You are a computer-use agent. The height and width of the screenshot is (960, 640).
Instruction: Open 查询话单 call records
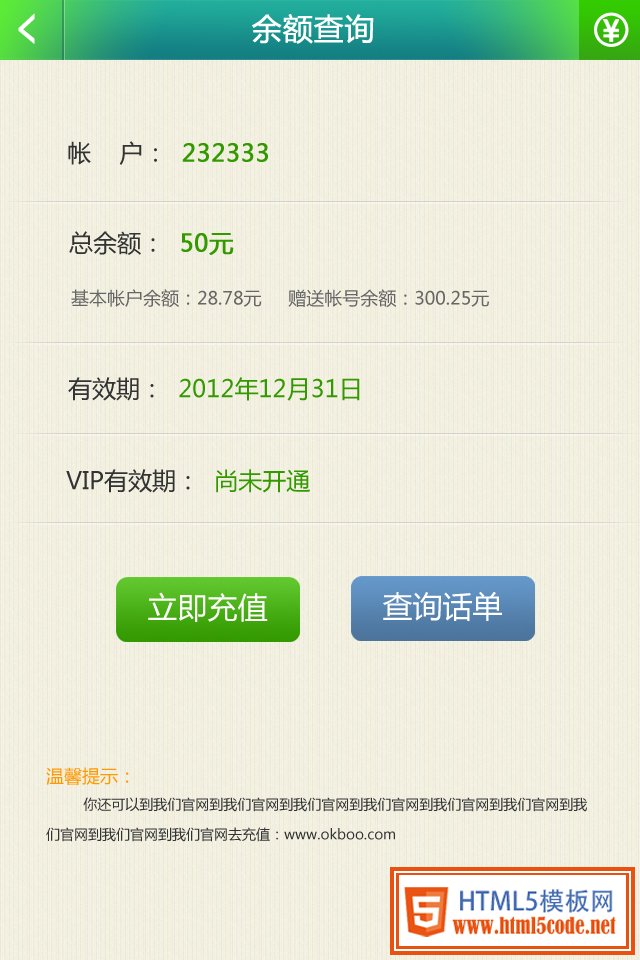pos(442,608)
